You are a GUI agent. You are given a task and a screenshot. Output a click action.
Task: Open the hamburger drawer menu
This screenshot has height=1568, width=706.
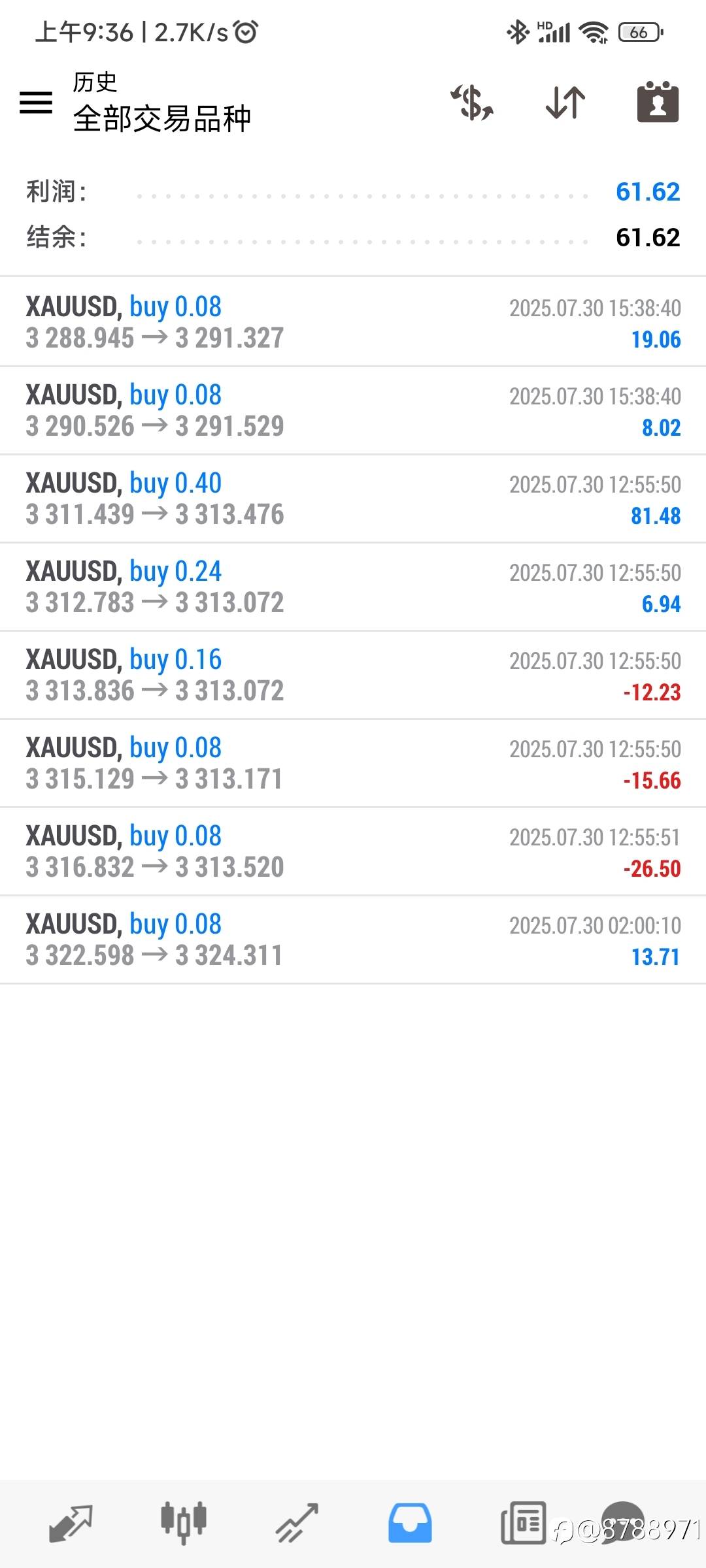[36, 103]
